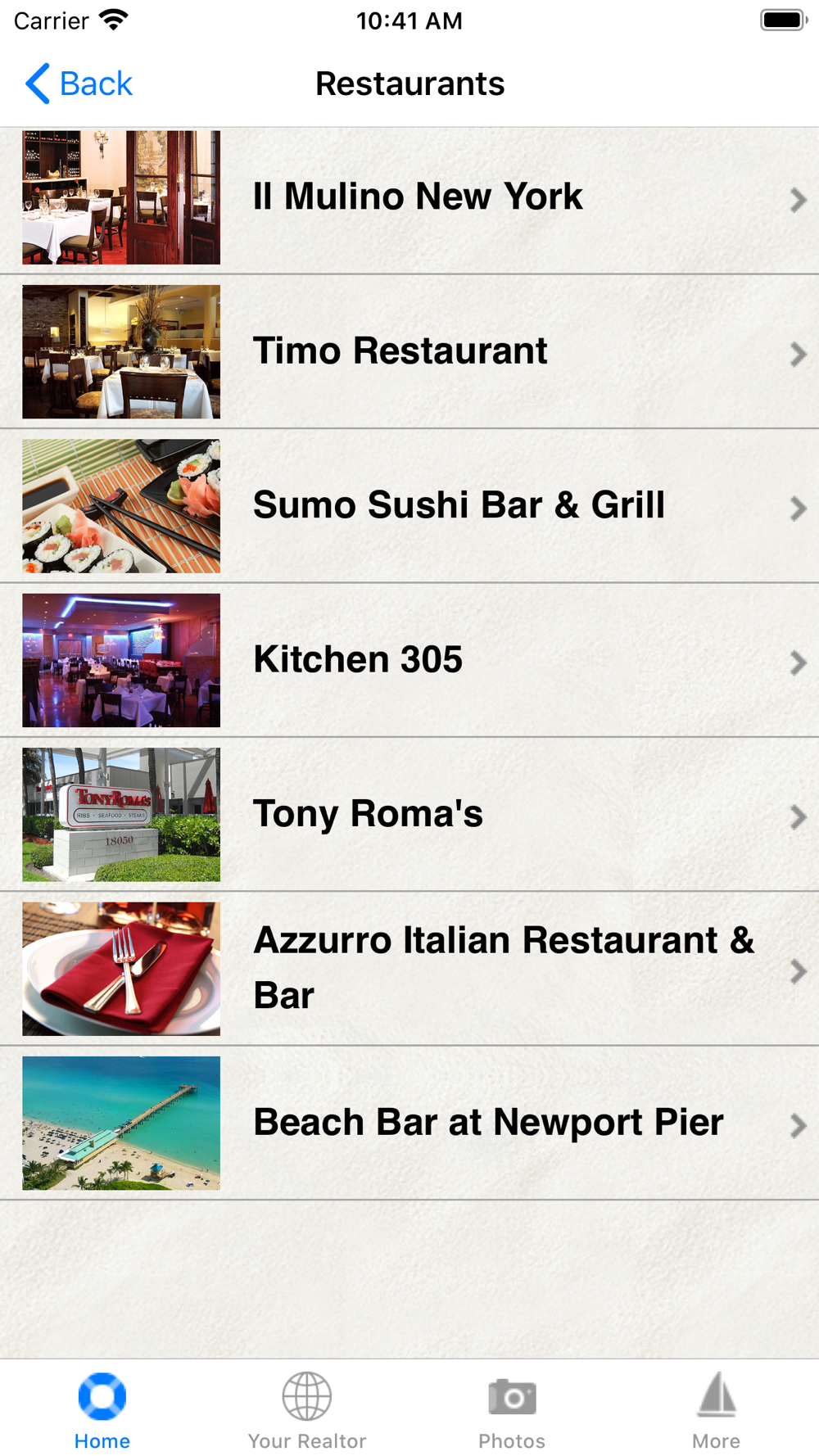Open Beach Bar at Newport Pier
Viewport: 819px width, 1456px height.
pyautogui.click(x=409, y=1123)
